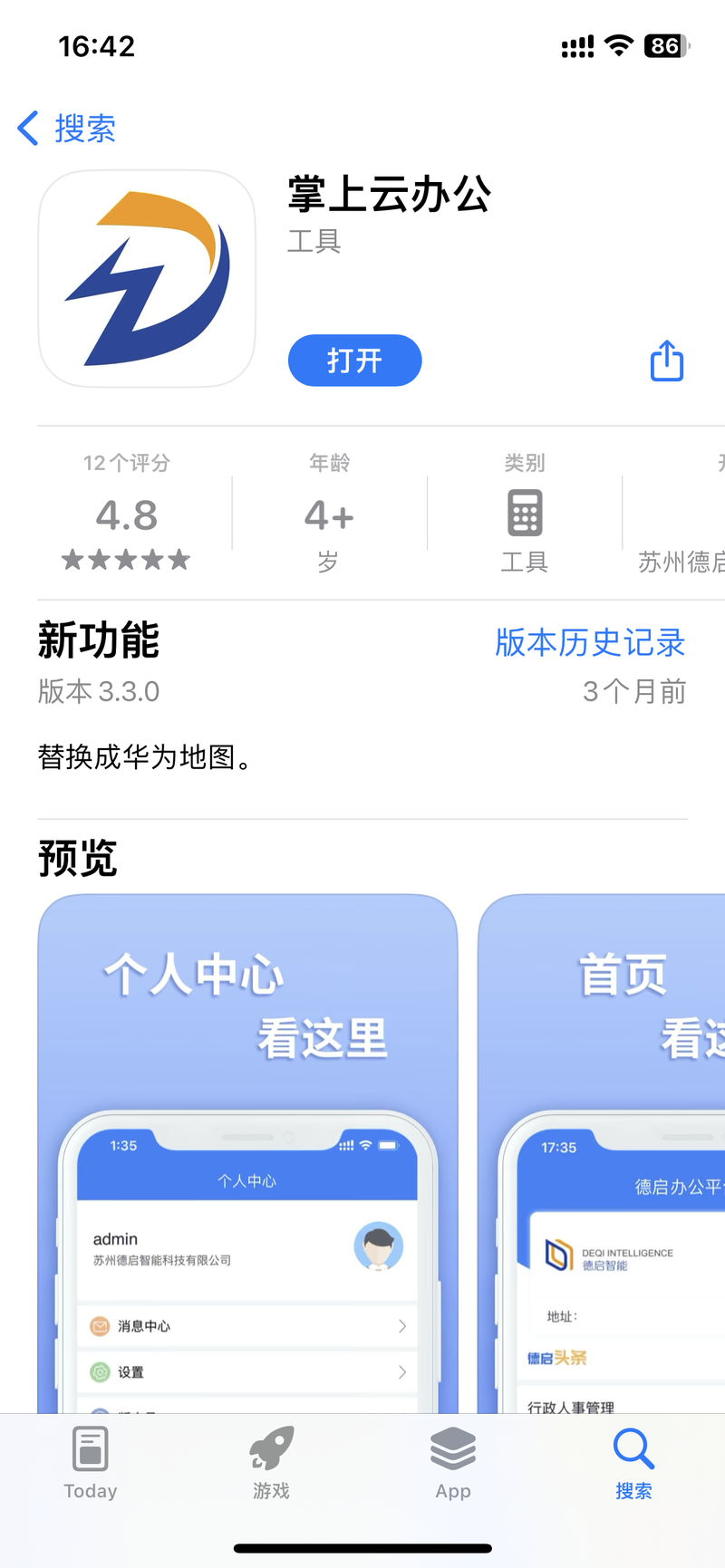The width and height of the screenshot is (725, 1568).
Task: Switch to the Today tab
Action: click(91, 1462)
